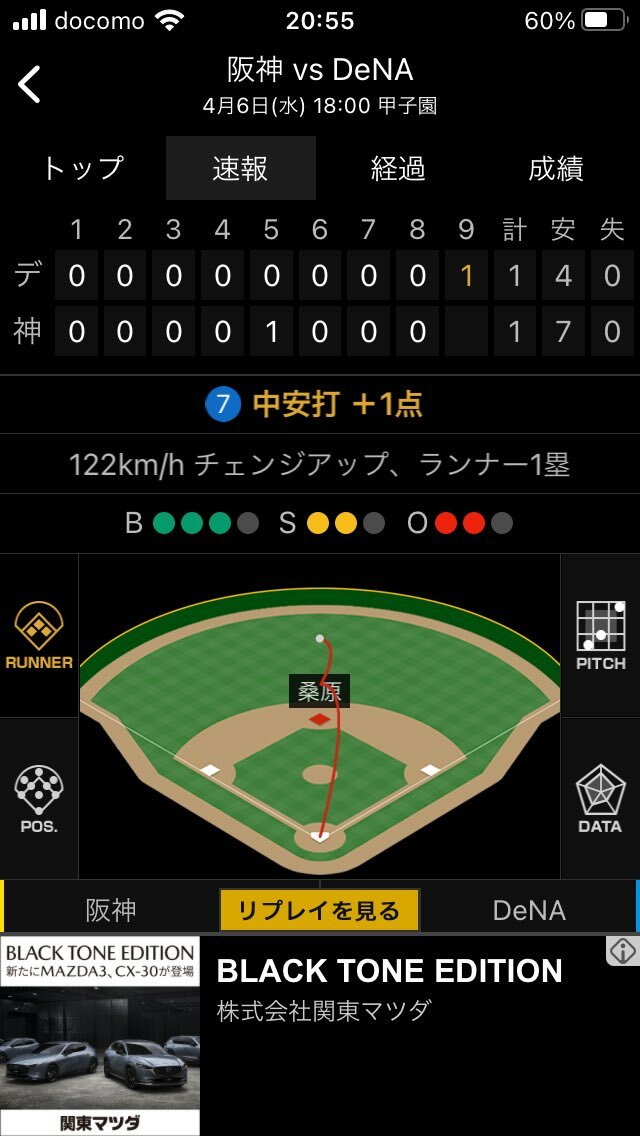This screenshot has width=640, height=1136.
Task: Open the 経過 tab
Action: tap(398, 168)
